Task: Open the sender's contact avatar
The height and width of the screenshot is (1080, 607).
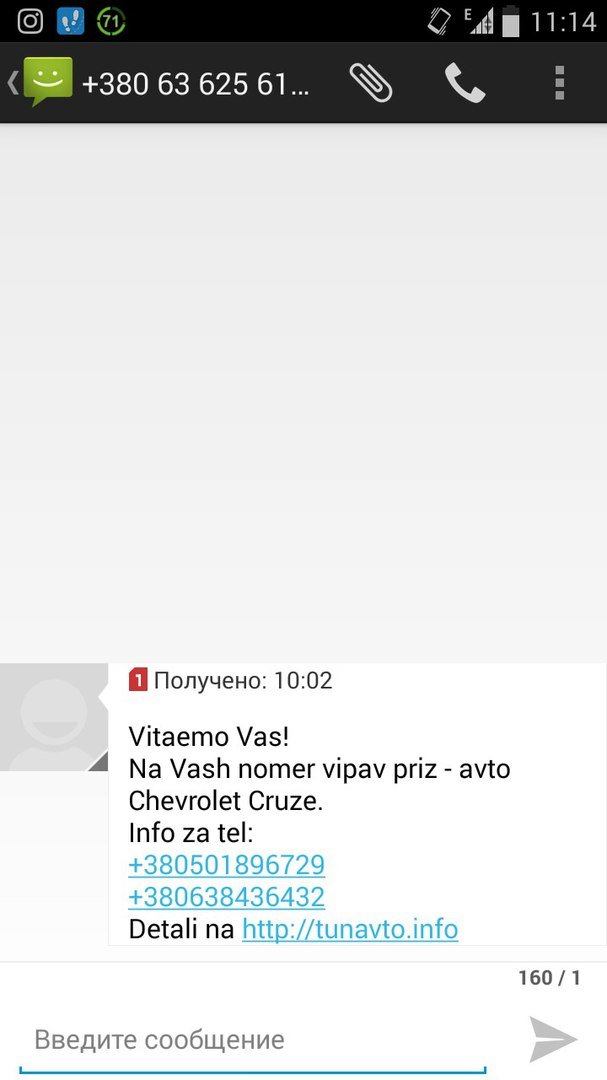Action: tap(54, 717)
